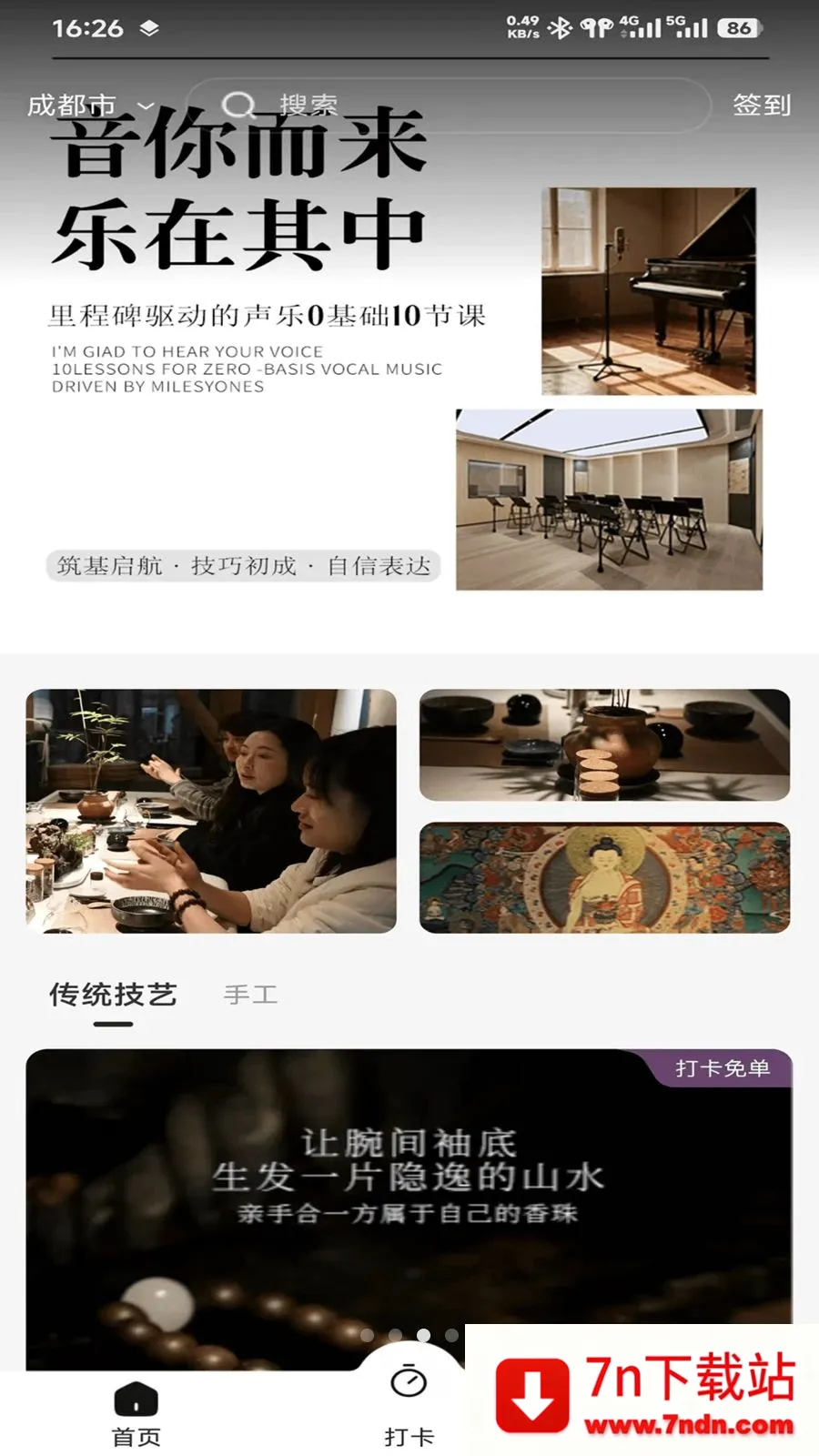
Task: Select the 传统技艺 tab
Action: [113, 995]
